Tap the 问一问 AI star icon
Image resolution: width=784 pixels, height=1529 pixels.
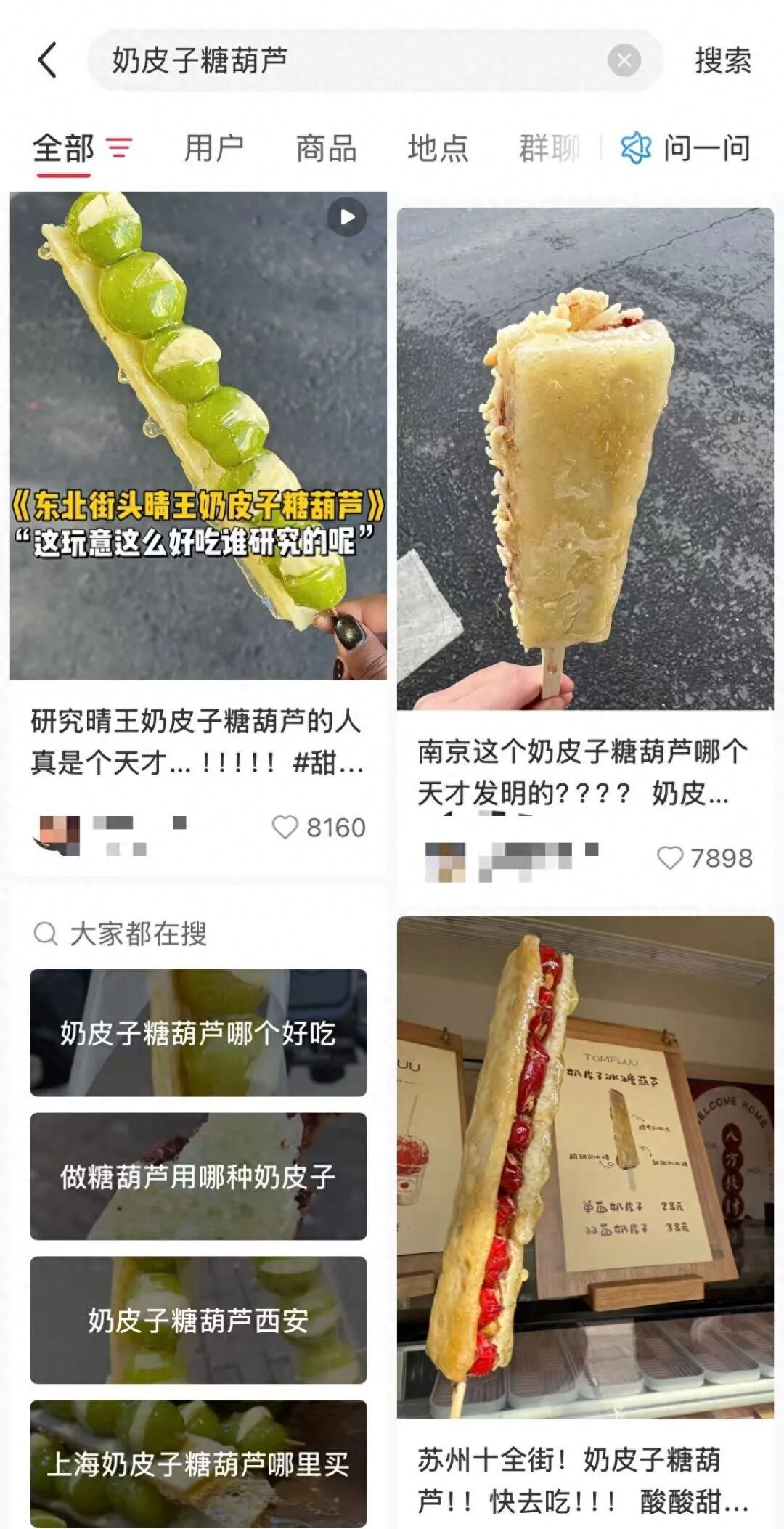click(637, 147)
